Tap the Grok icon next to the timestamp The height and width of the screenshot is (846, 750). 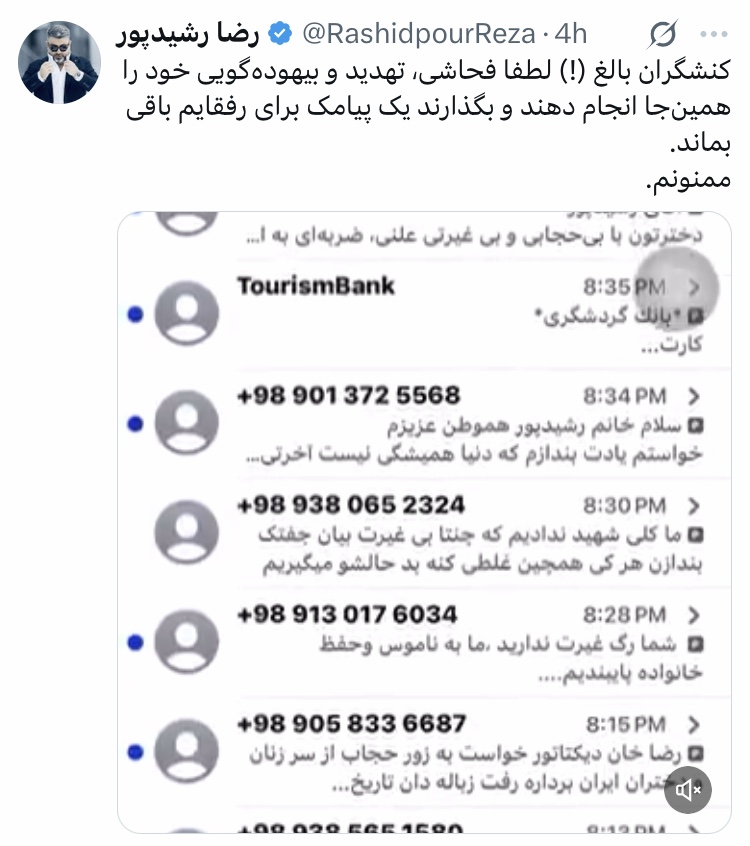pos(662,35)
